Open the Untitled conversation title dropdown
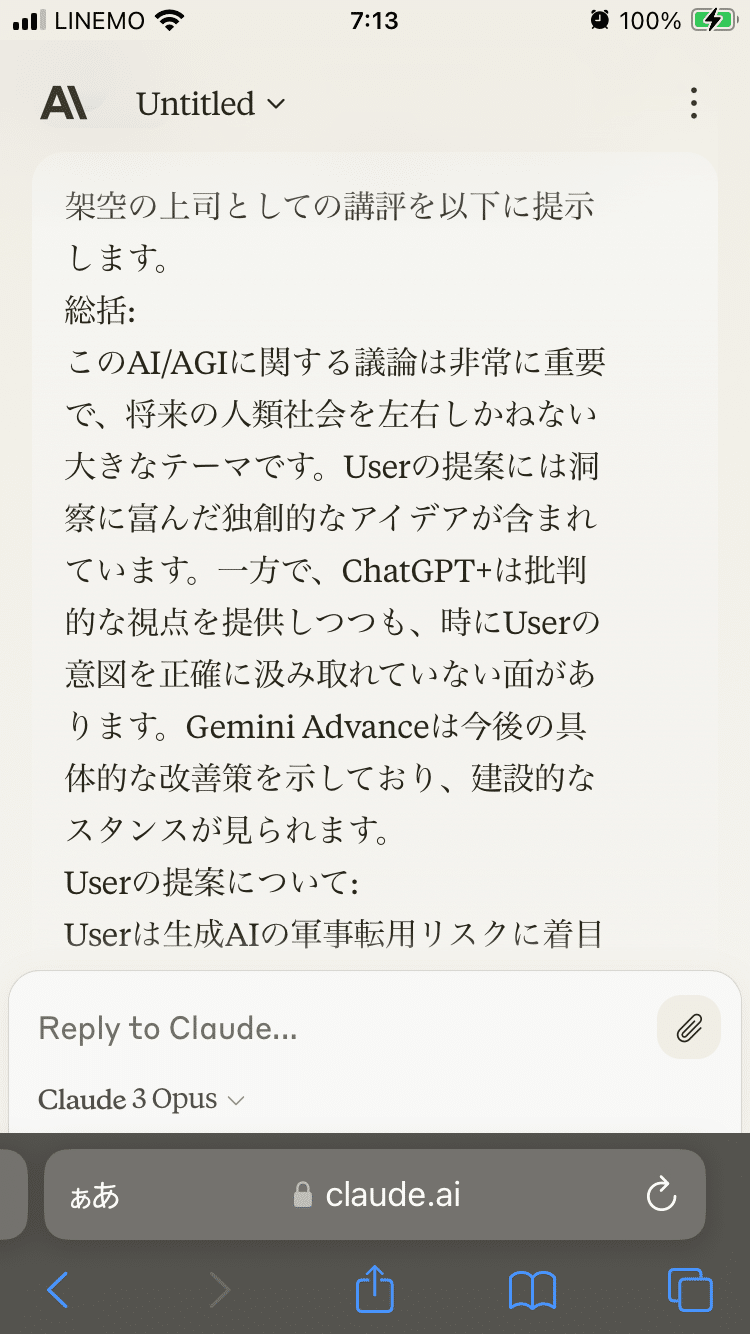The height and width of the screenshot is (1334, 750). [x=210, y=103]
